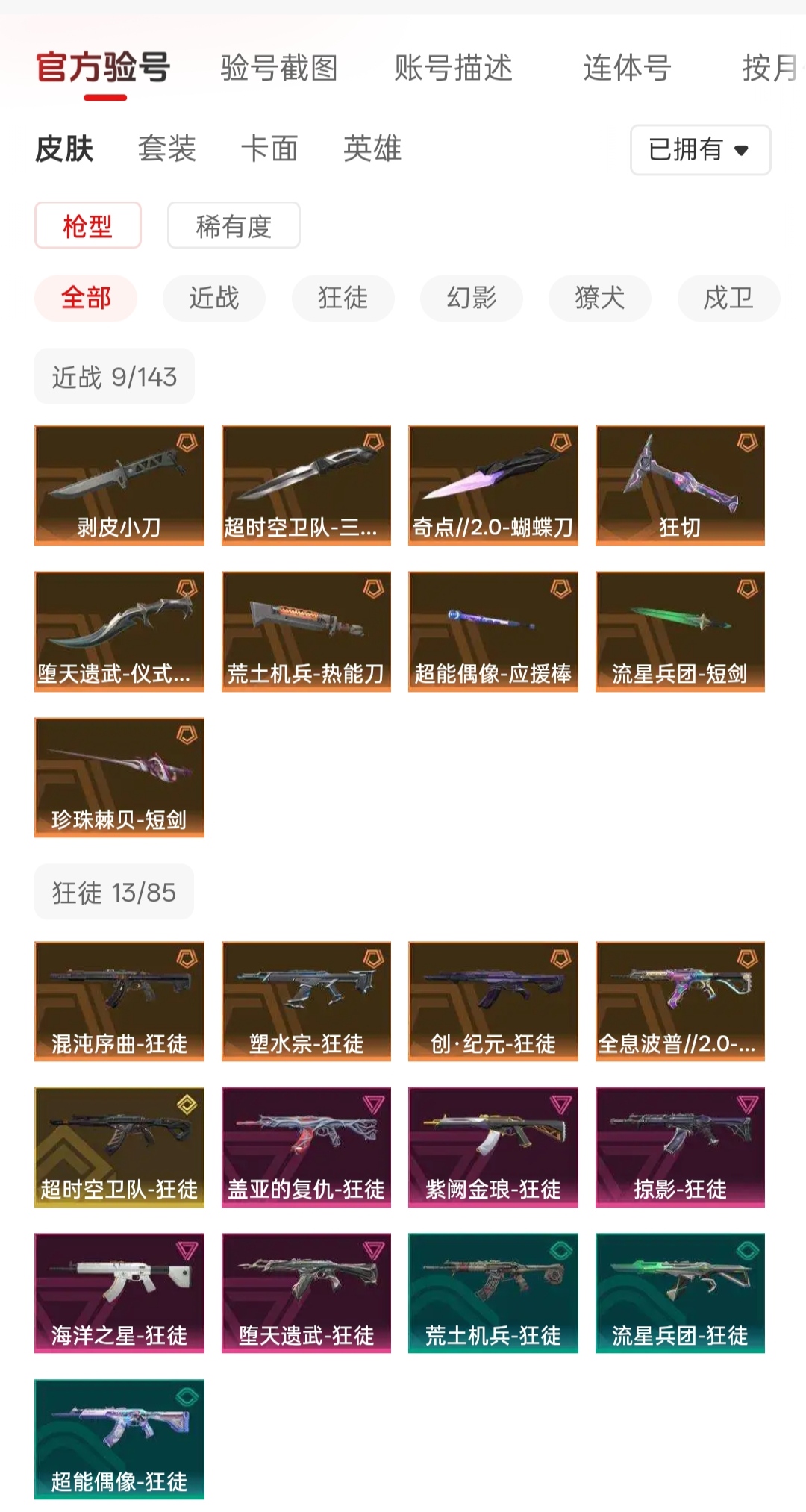Go to the 连体号 tab

pos(627,68)
